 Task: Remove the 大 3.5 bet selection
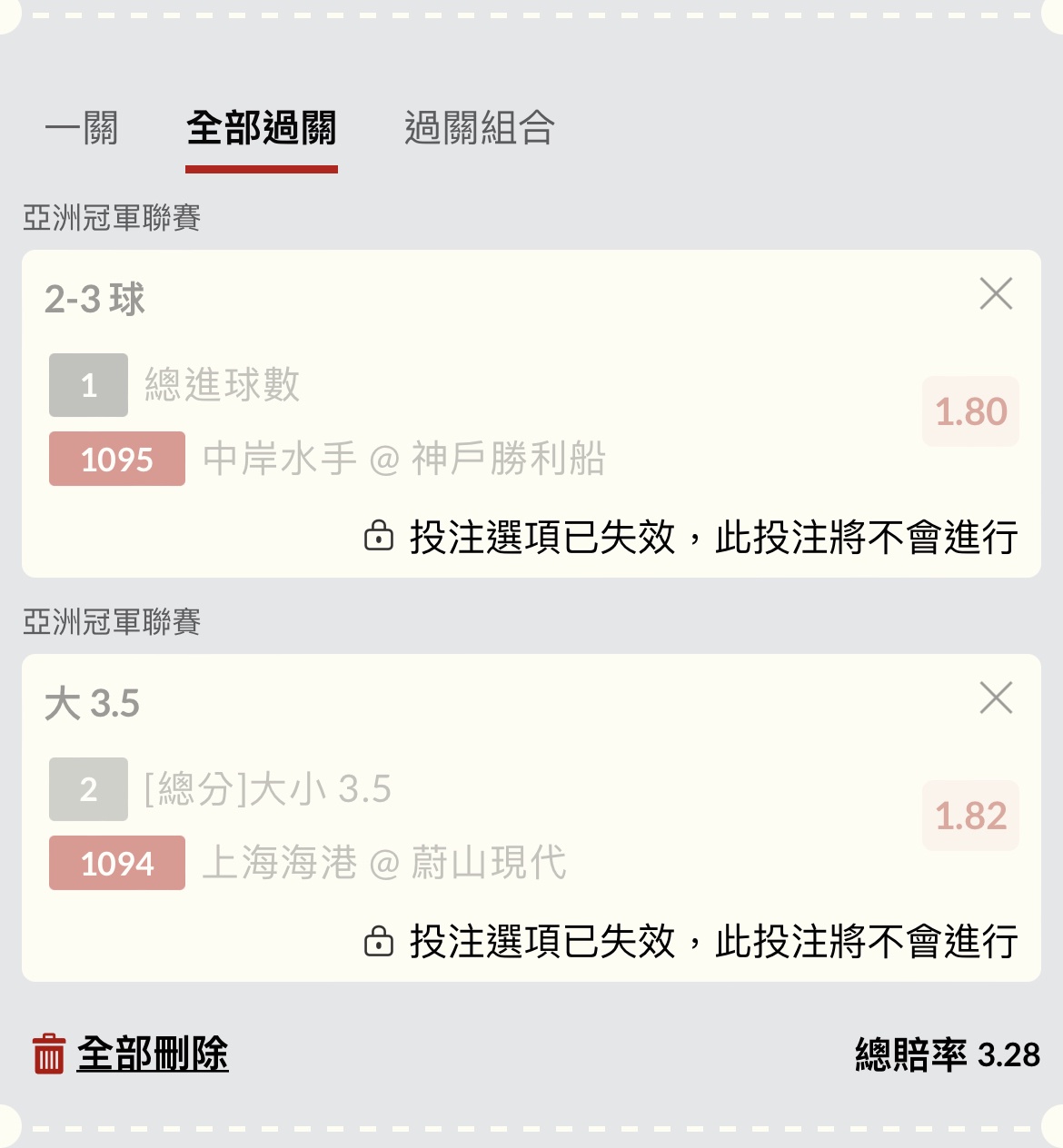[x=996, y=698]
